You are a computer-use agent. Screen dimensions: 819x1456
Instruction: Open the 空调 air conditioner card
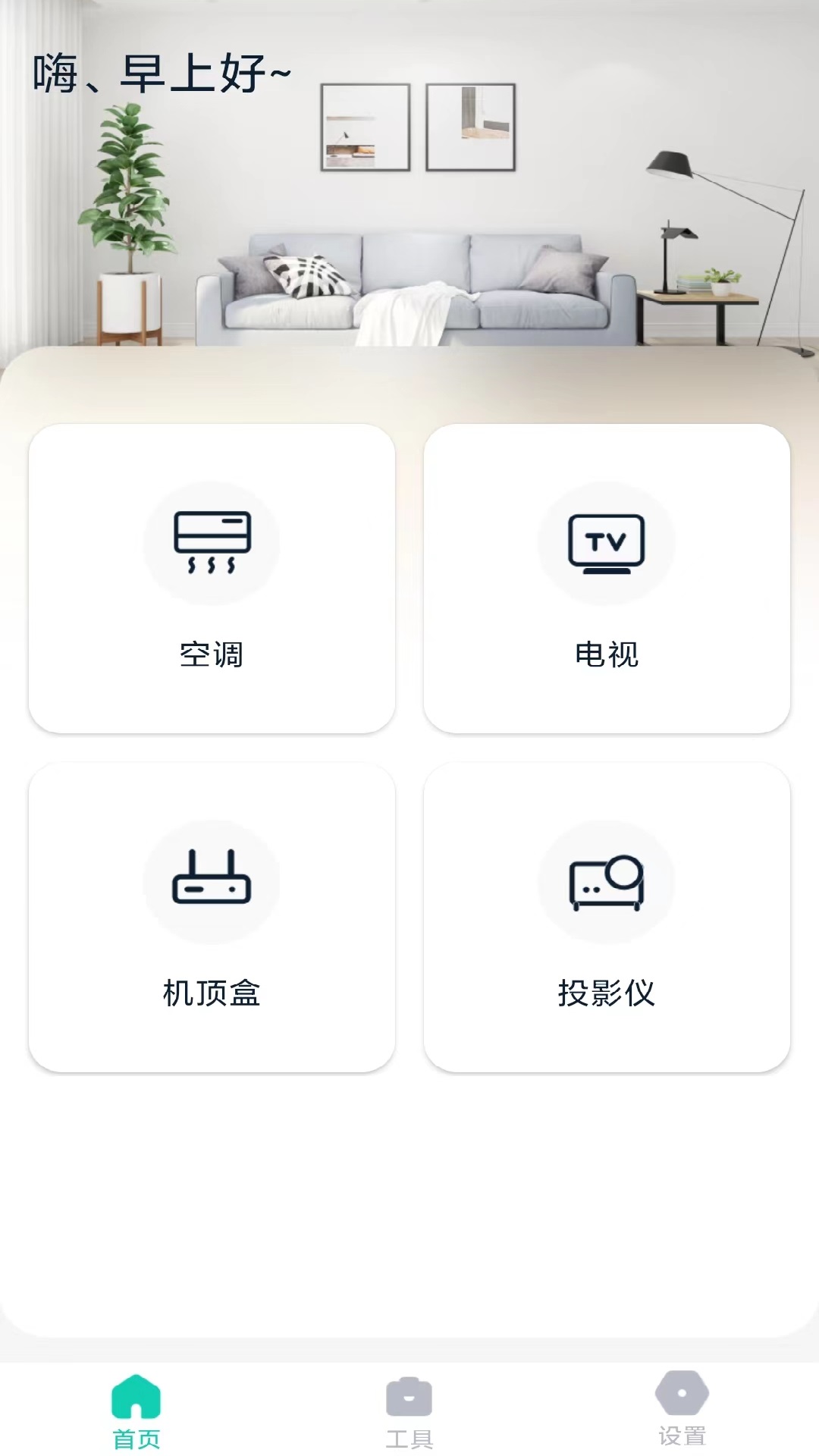click(x=212, y=579)
